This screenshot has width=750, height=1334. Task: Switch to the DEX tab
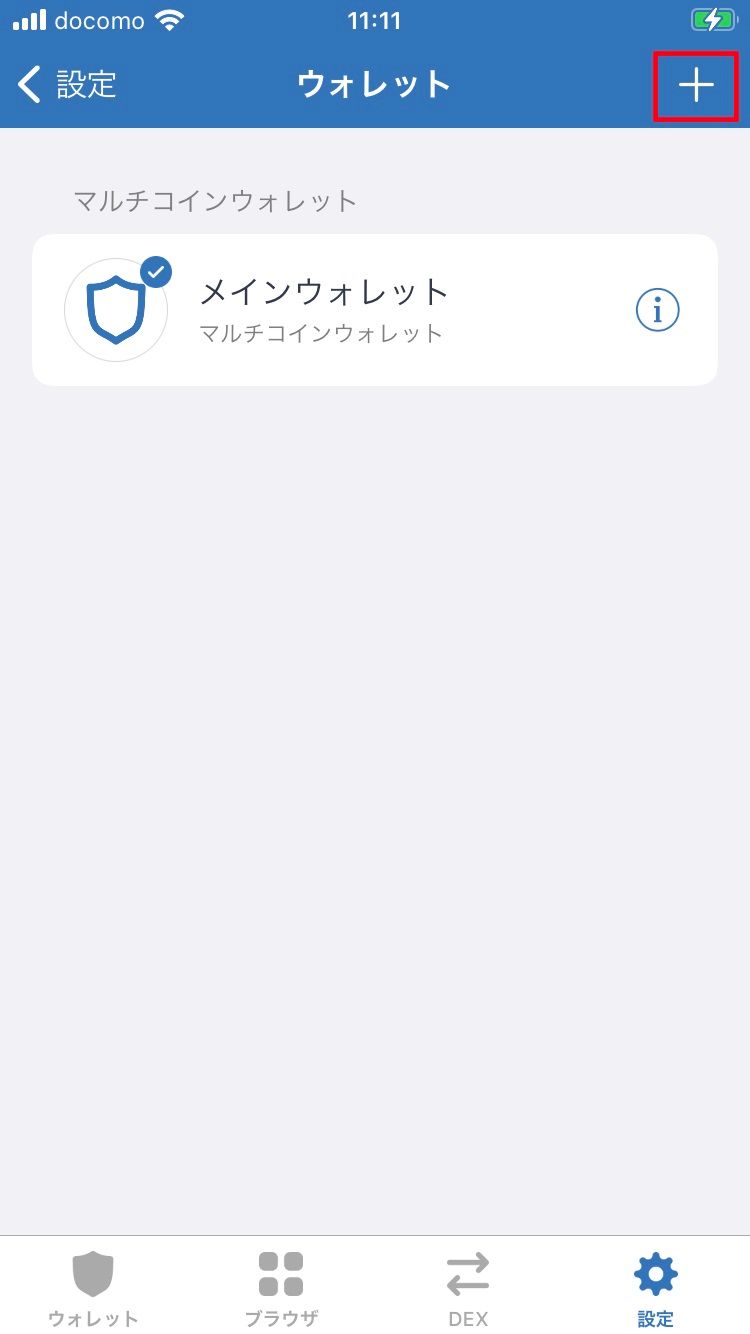[468, 1288]
